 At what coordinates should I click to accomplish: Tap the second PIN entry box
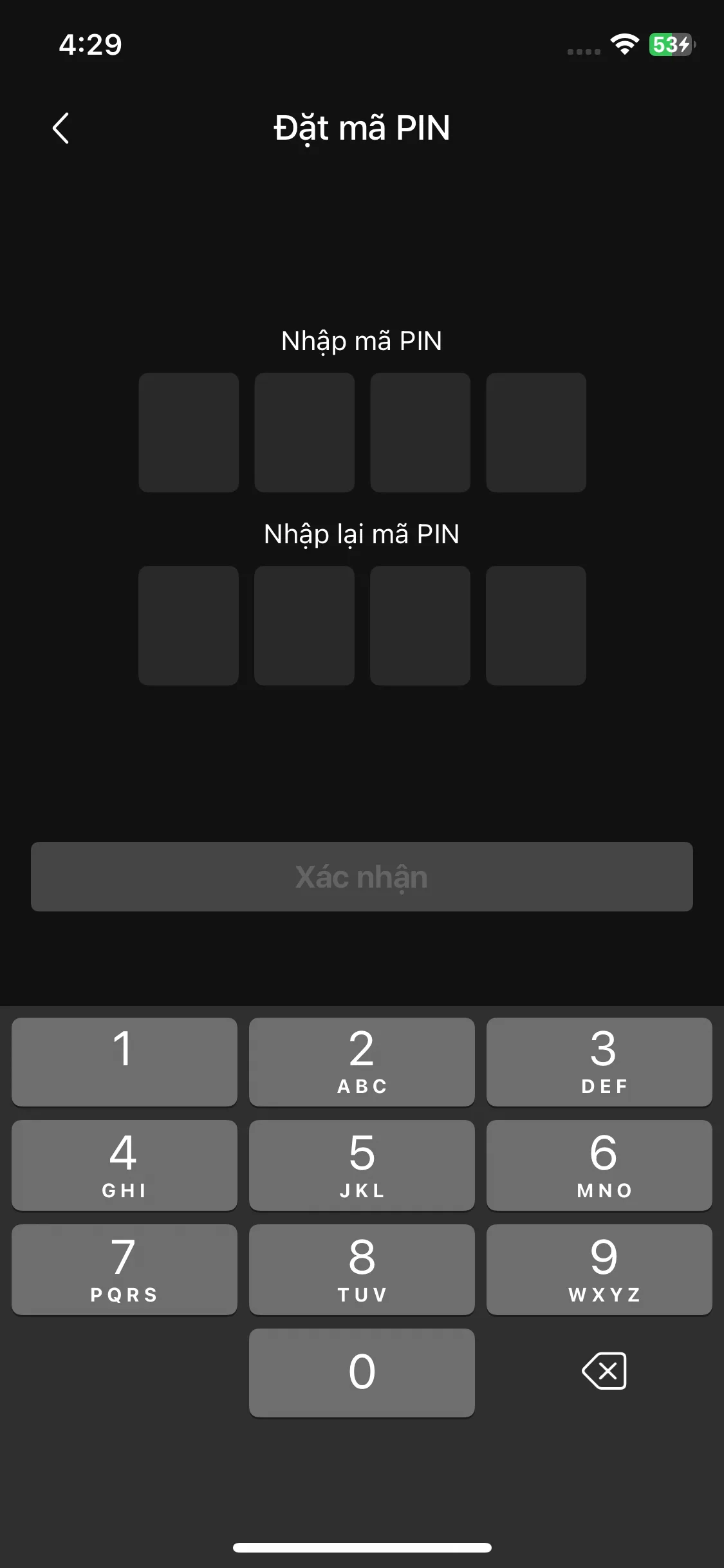click(304, 433)
